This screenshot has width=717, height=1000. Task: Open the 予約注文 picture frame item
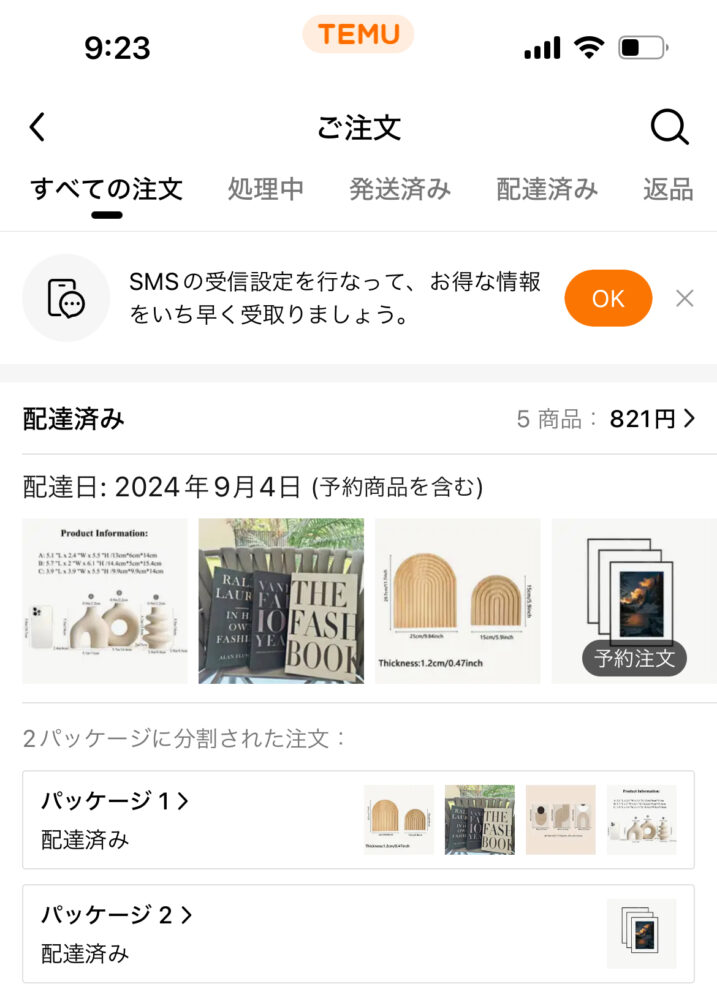click(633, 601)
